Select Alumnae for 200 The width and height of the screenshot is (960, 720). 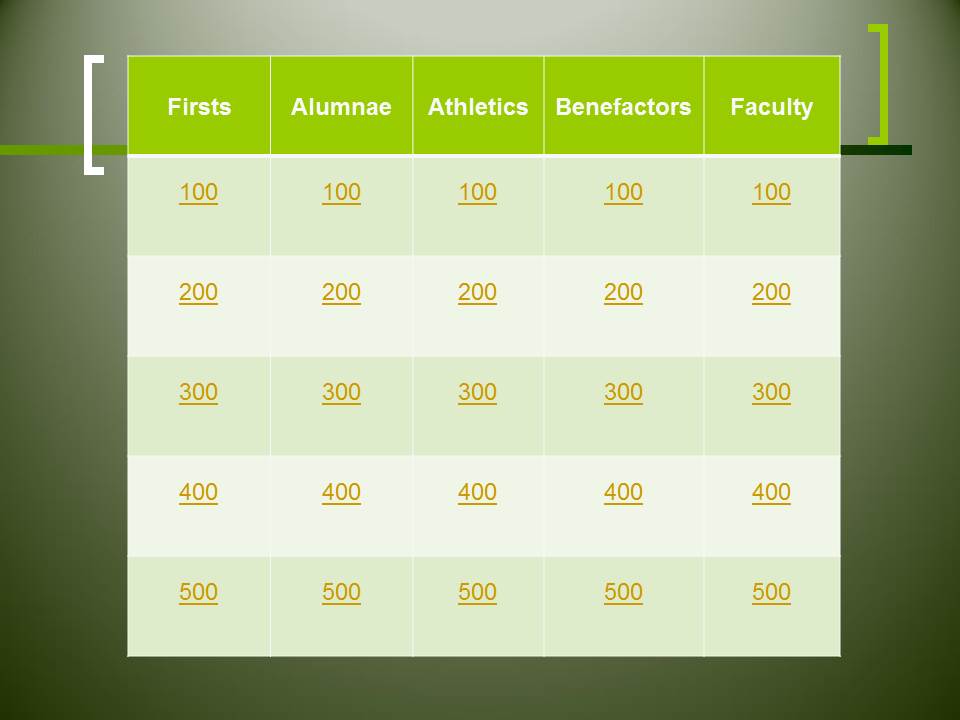[x=341, y=292]
